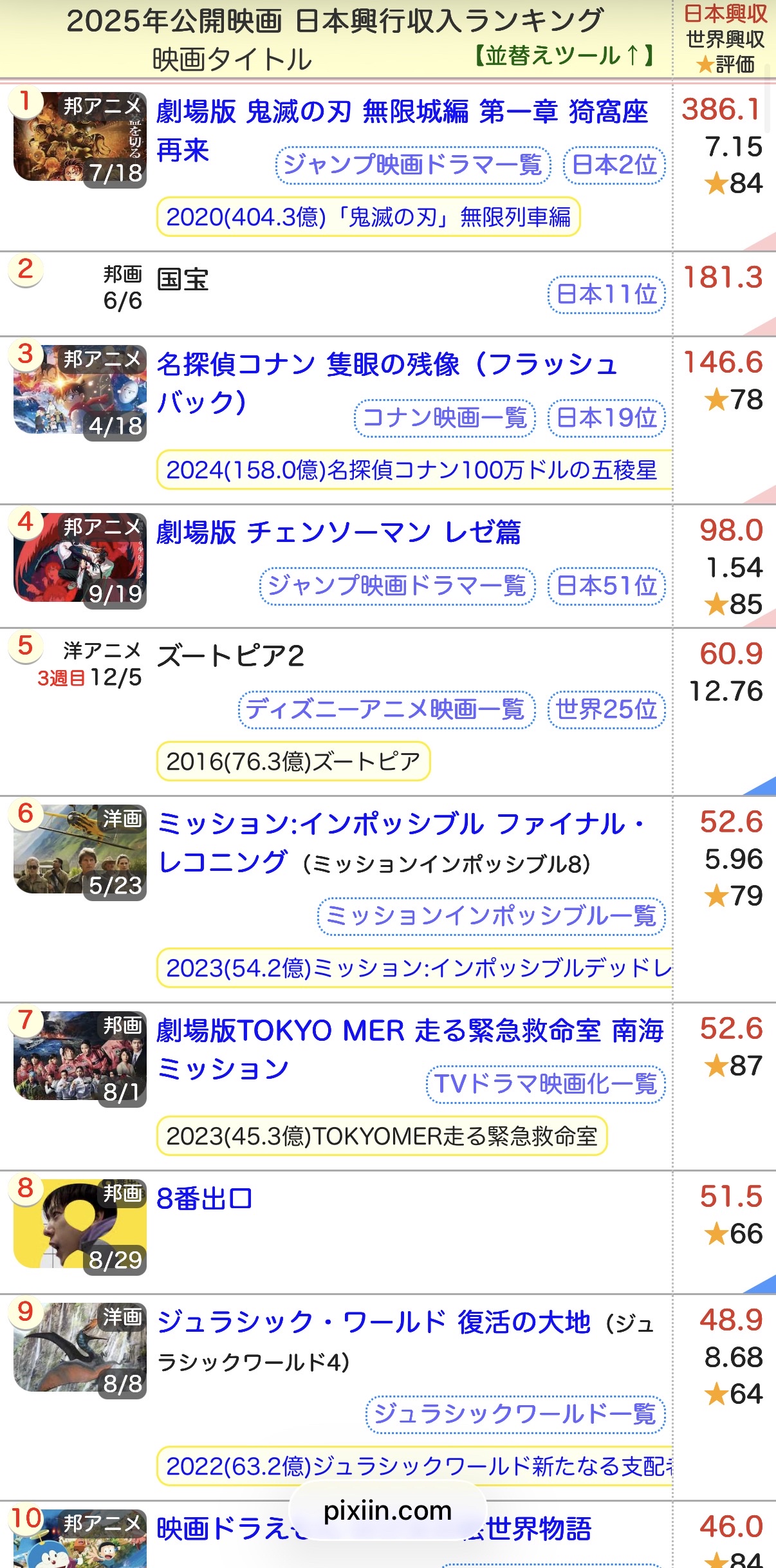
Task: Tap the 日本51位 chip
Action: point(606,586)
